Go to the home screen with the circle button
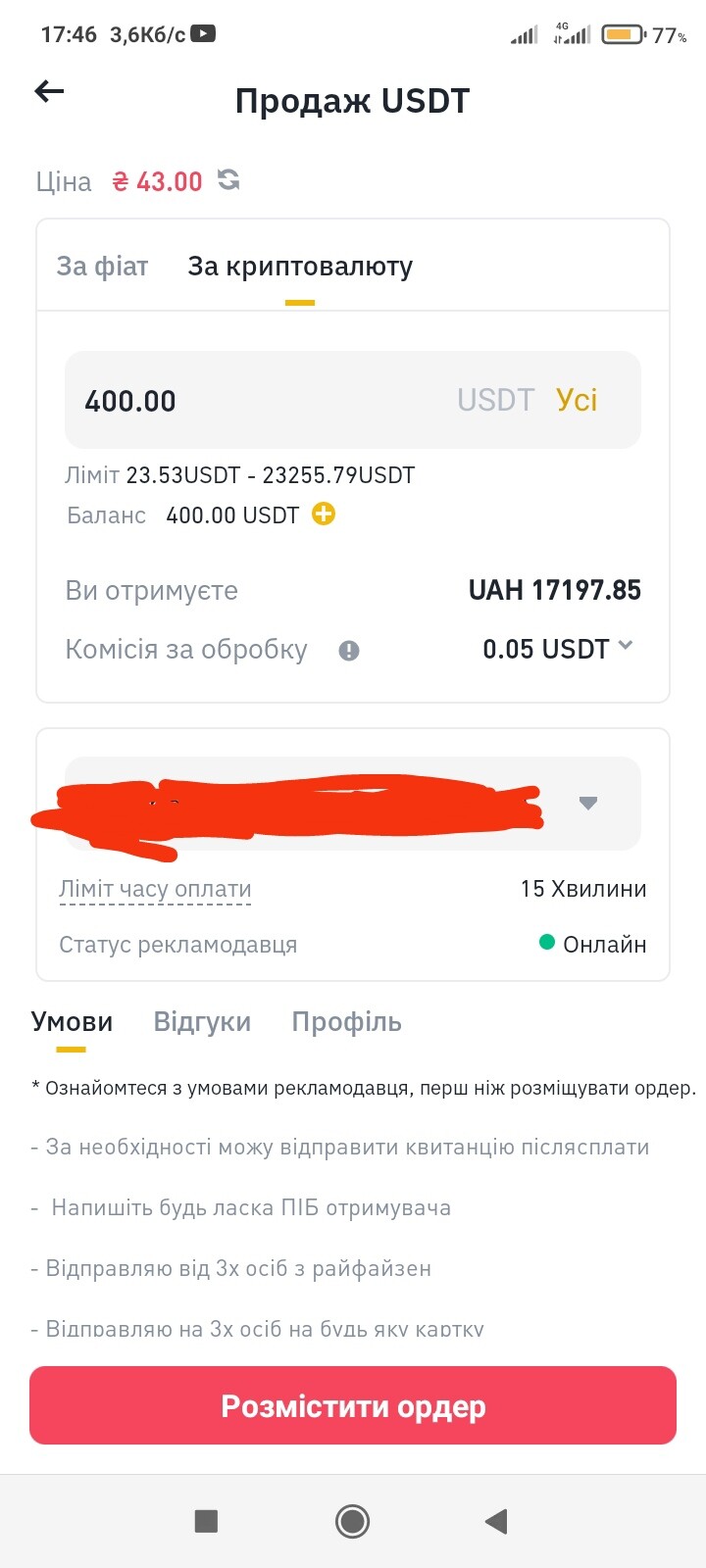The width and height of the screenshot is (706, 1568). coord(352,1521)
